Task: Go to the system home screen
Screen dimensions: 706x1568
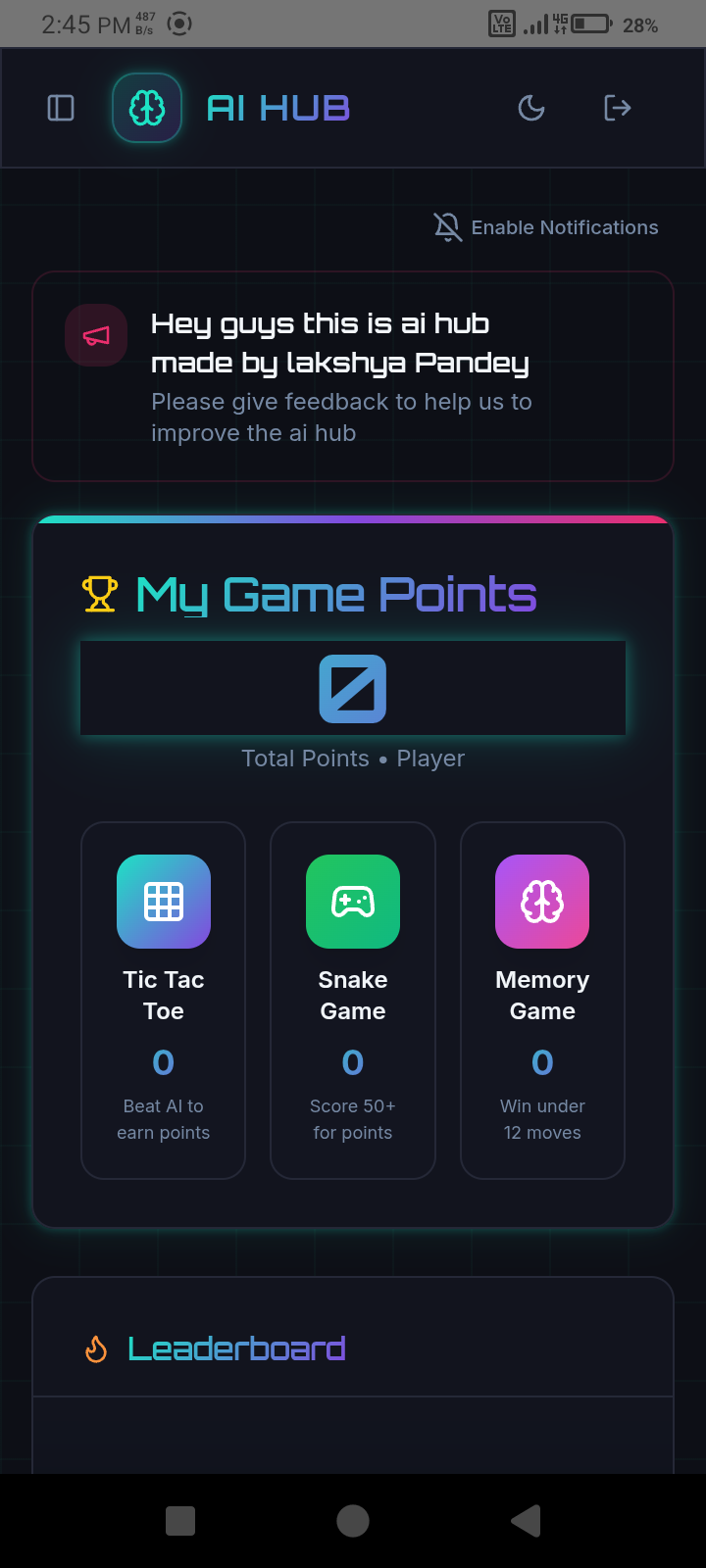Action: click(353, 1521)
